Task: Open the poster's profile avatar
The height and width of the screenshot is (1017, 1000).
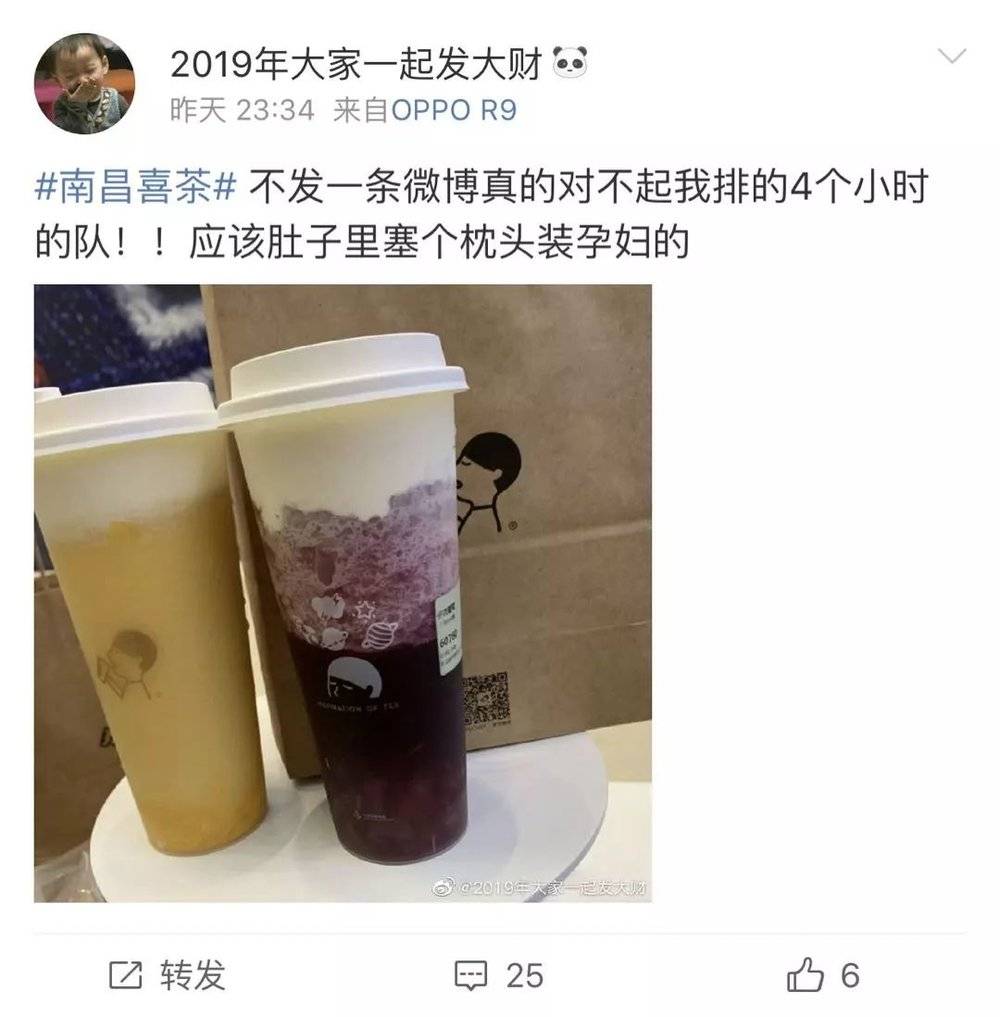Action: pos(84,84)
